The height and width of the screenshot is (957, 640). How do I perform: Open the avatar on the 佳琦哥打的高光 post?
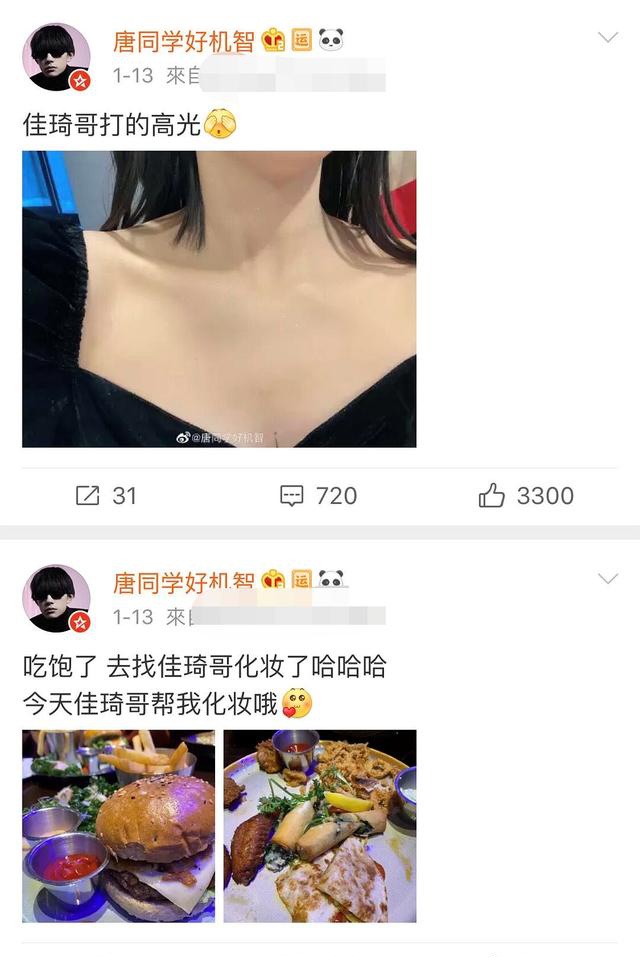[x=56, y=57]
